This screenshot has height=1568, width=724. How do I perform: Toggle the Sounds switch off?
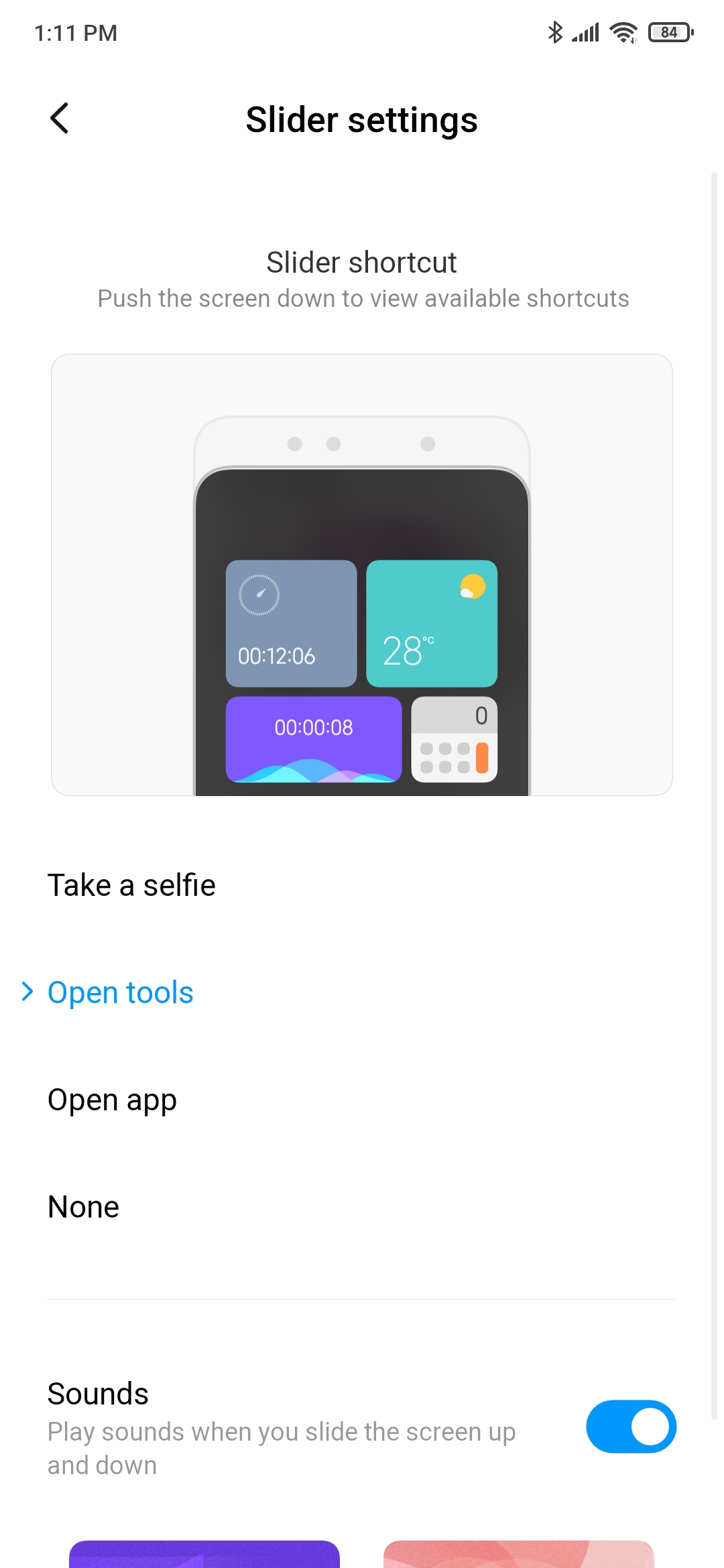tap(631, 1427)
